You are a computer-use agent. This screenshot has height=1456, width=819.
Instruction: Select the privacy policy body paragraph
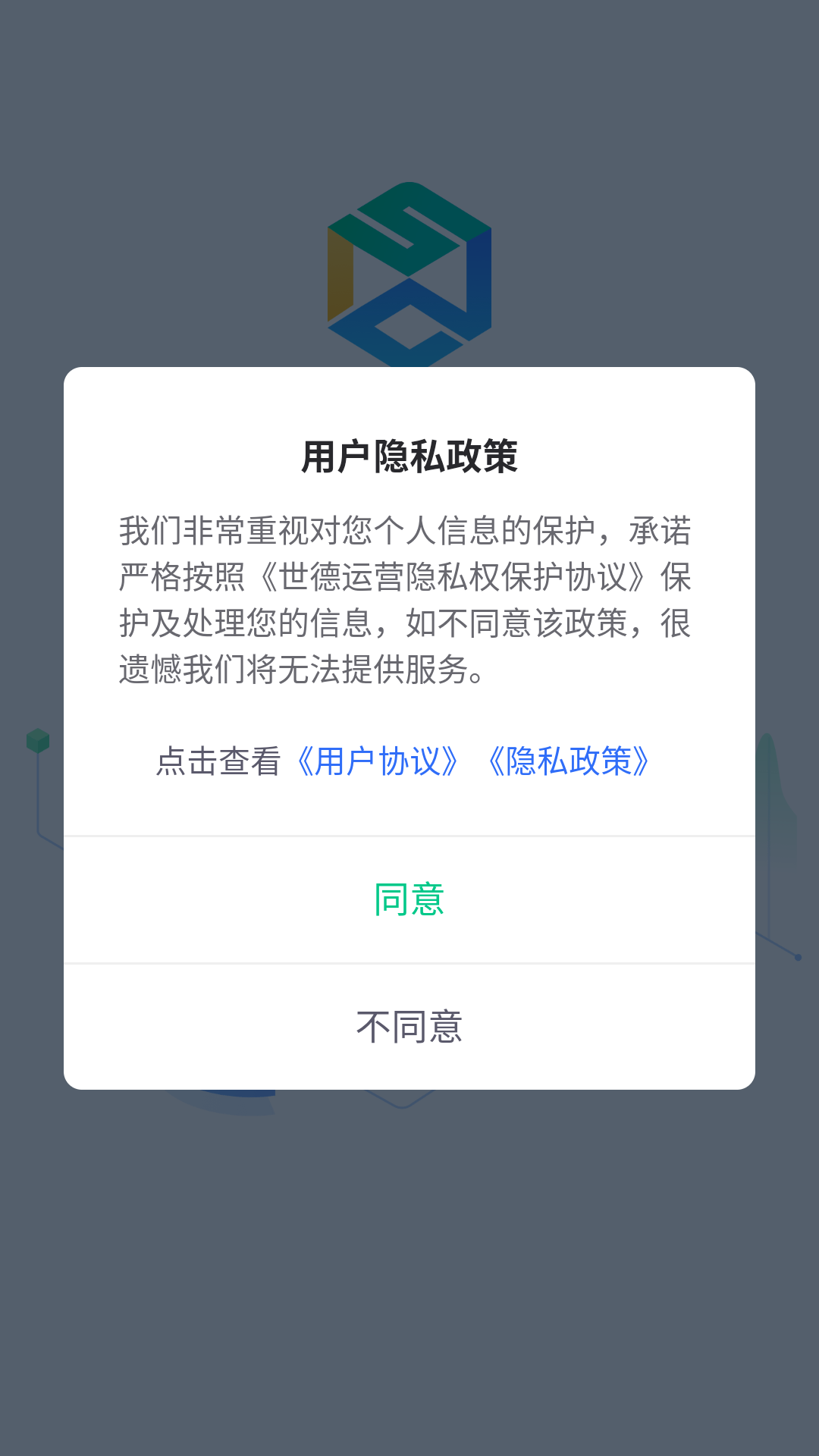(409, 599)
